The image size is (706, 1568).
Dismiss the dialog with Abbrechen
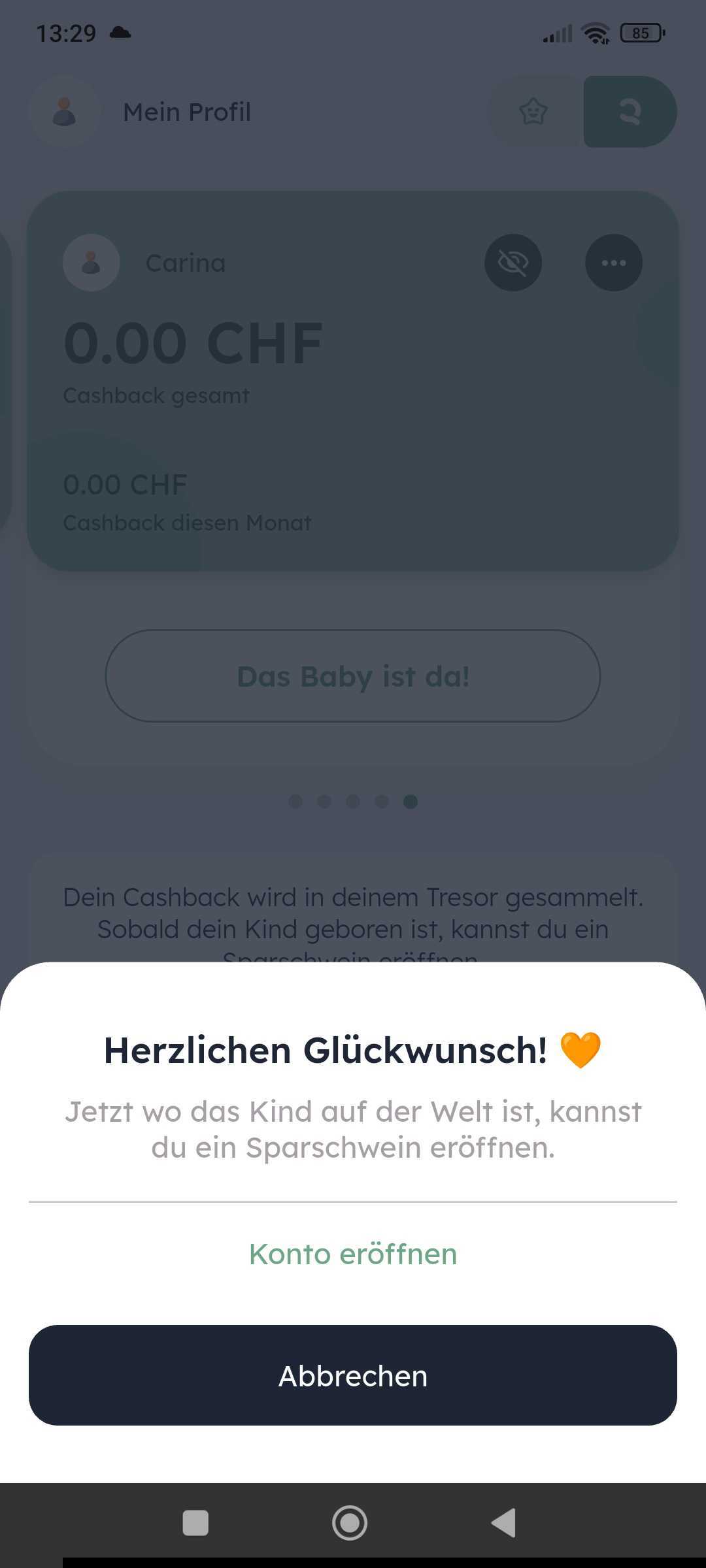(x=353, y=1375)
